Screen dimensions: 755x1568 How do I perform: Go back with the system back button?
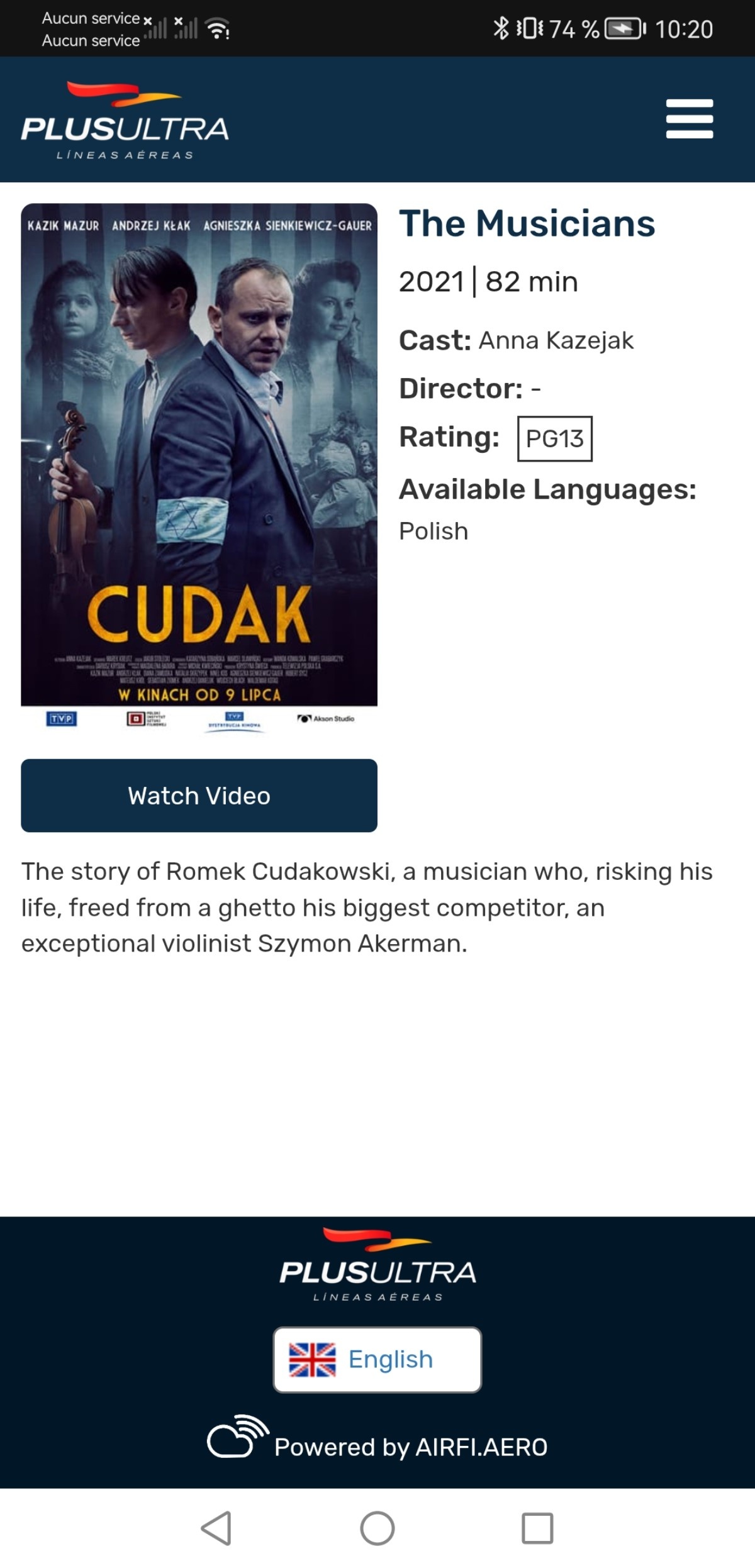click(216, 1528)
